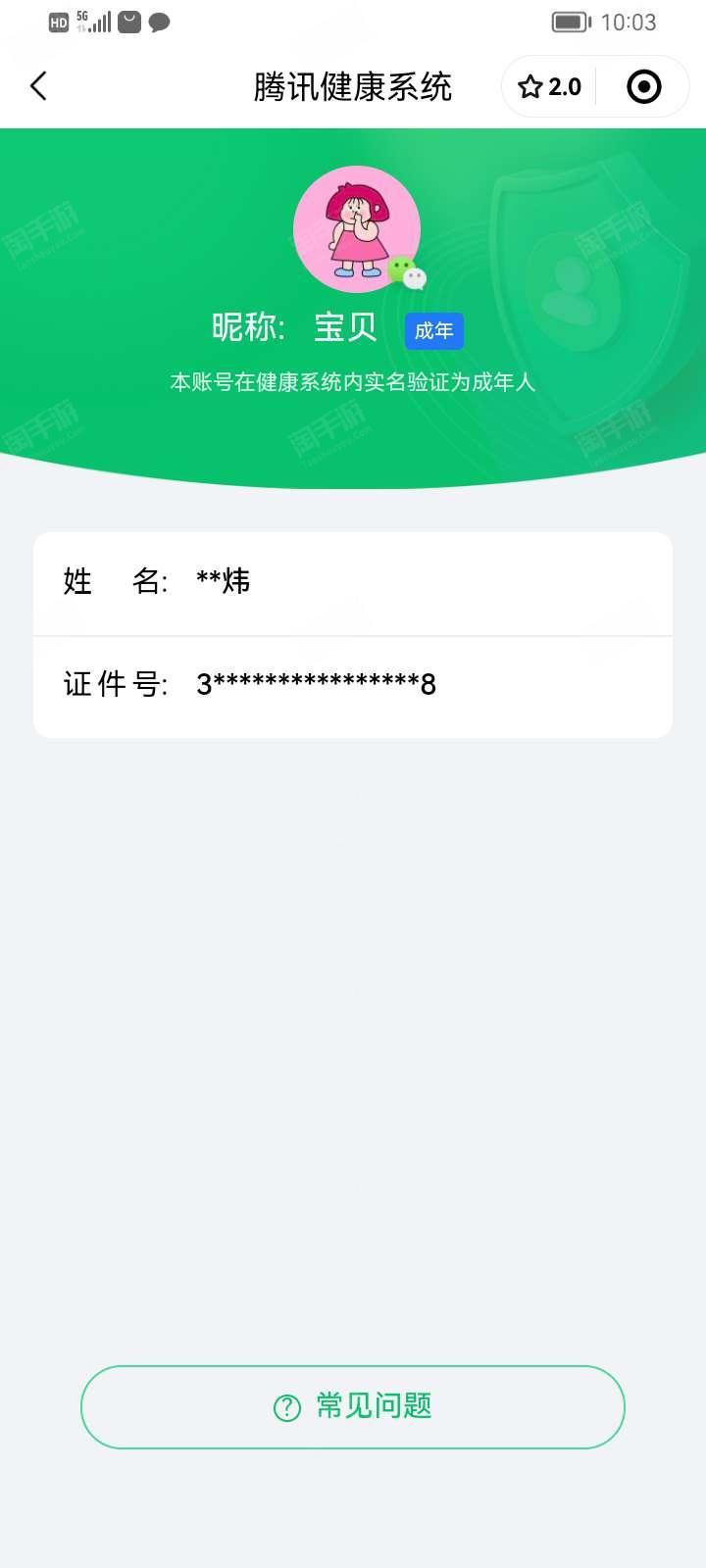This screenshot has width=706, height=1568.
Task: Go back using the top-left arrow
Action: tap(38, 86)
